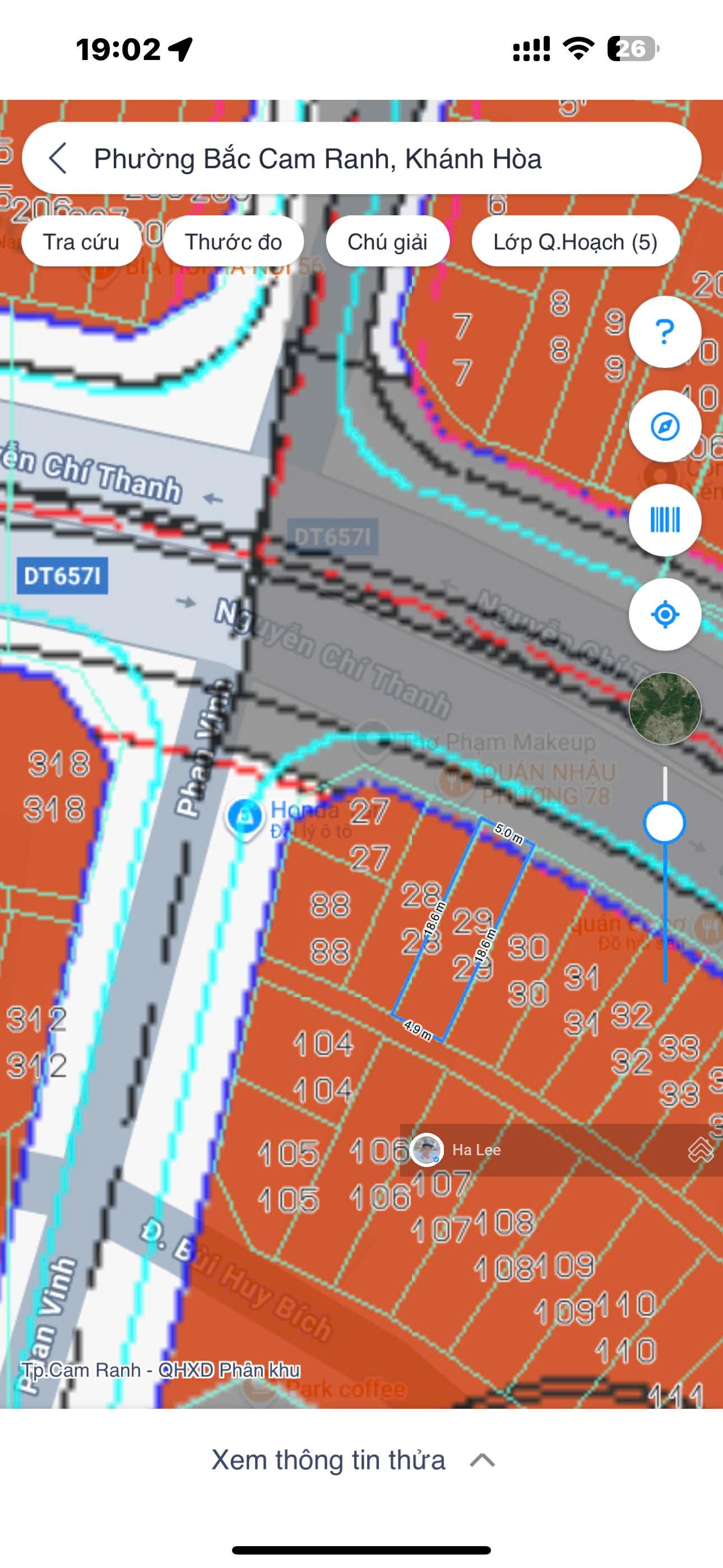Image resolution: width=723 pixels, height=1568 pixels.
Task: Switch to satellite imagery thumbnail
Action: click(x=665, y=708)
